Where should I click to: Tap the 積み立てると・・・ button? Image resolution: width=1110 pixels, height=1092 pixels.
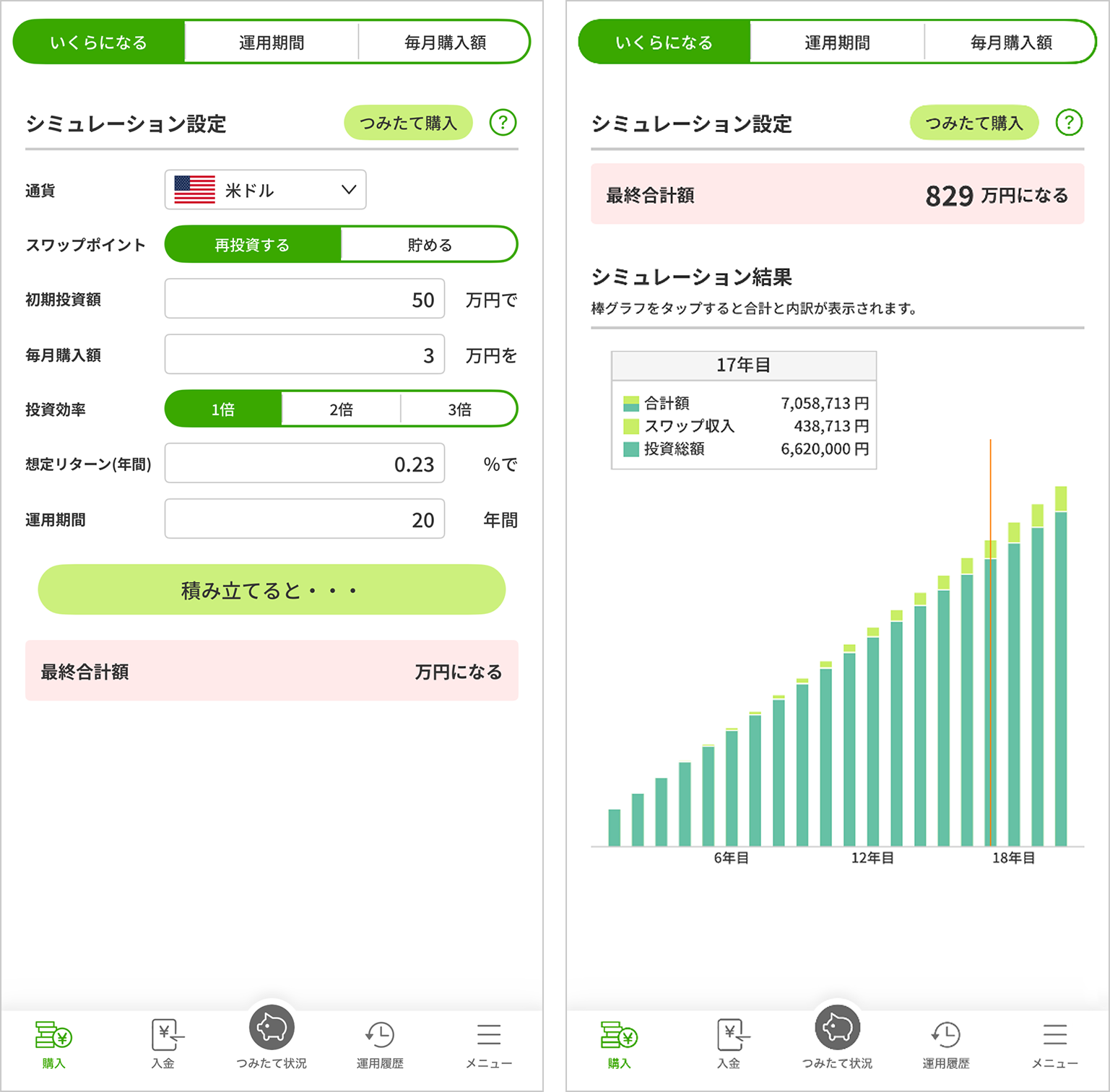(x=272, y=590)
